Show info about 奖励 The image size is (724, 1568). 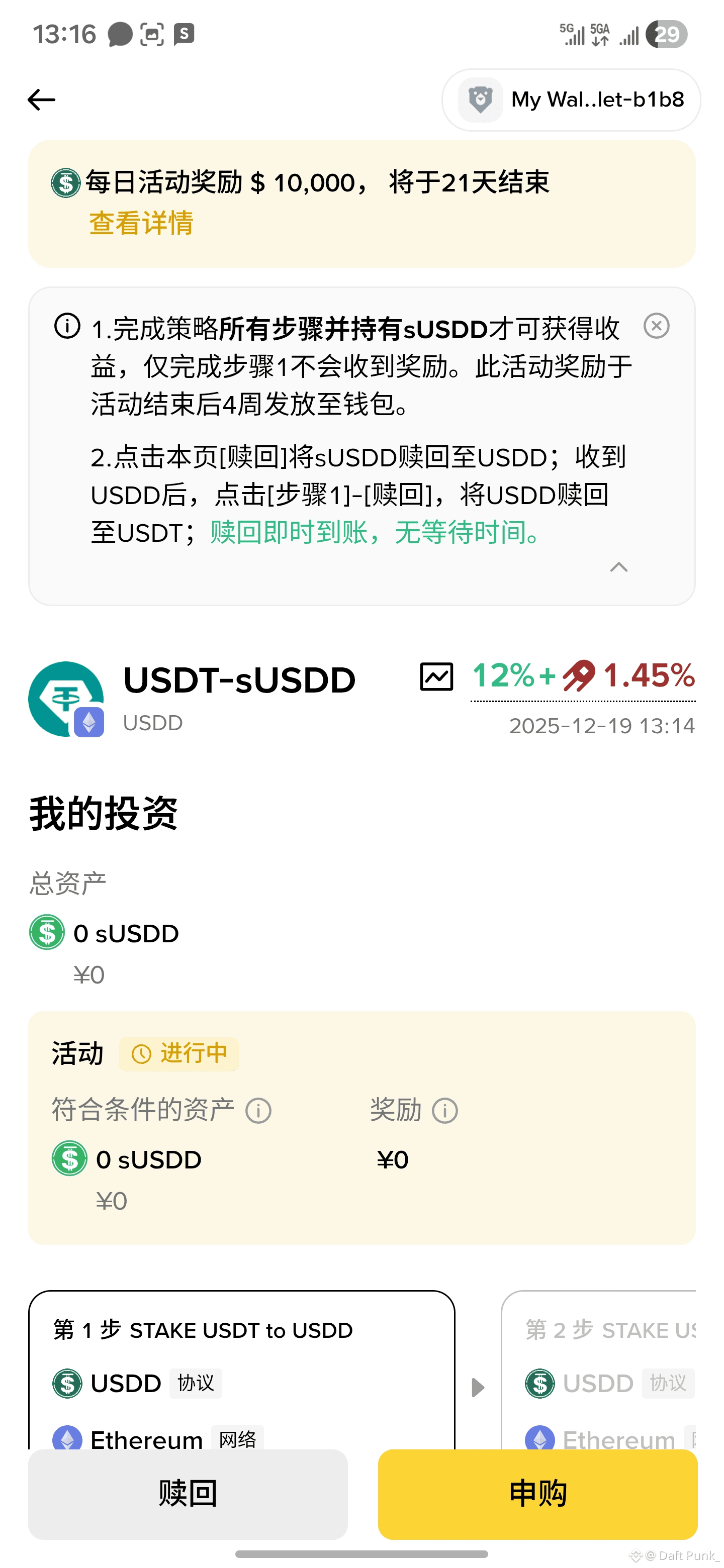(444, 1111)
